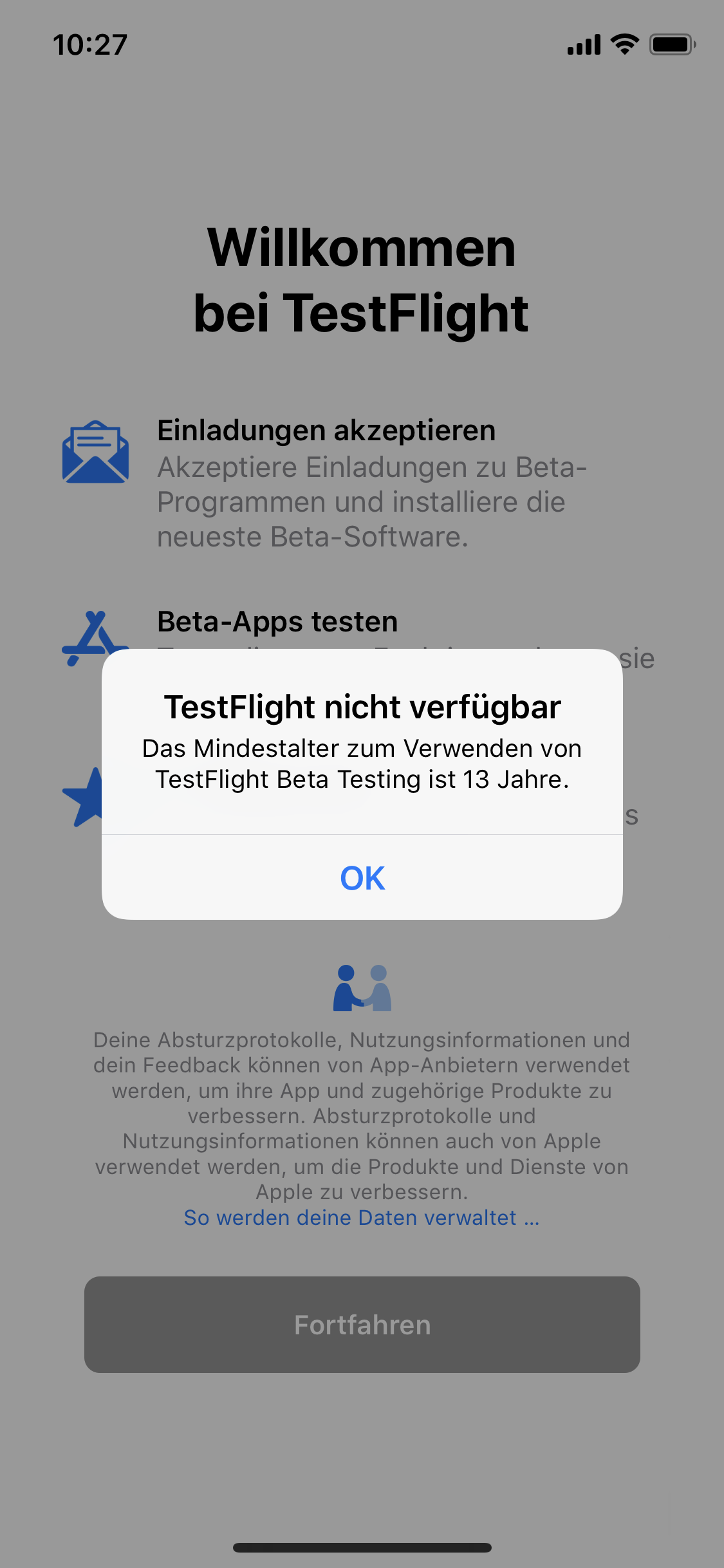Open the 'So werden deine Daten verwaltet' link

[x=361, y=1218]
